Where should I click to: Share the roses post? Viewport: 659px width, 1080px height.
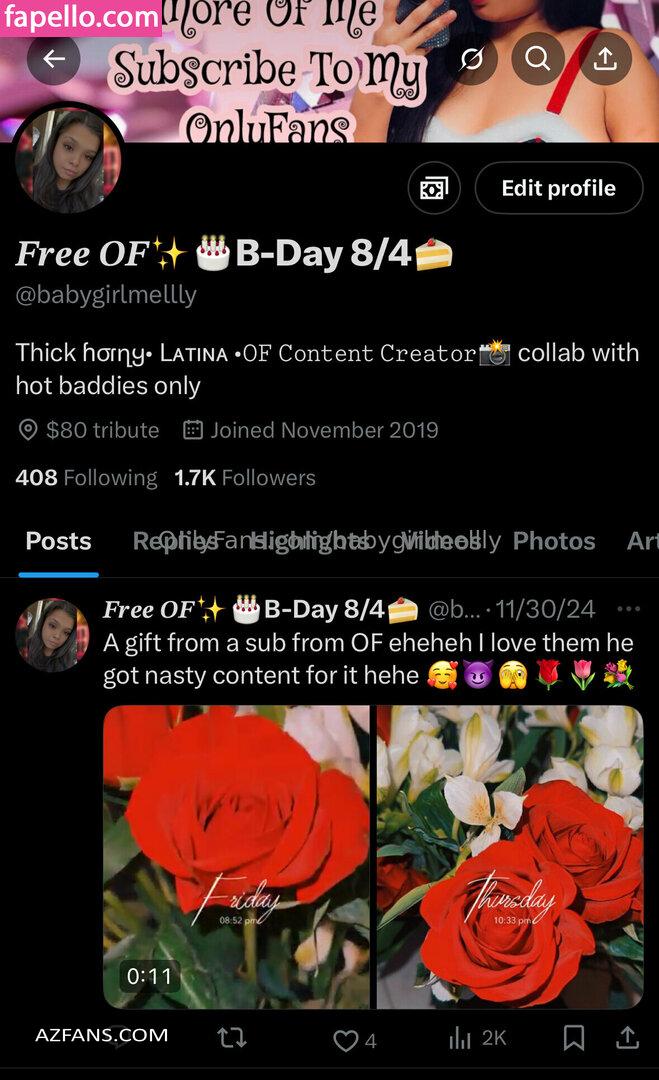(627, 1038)
